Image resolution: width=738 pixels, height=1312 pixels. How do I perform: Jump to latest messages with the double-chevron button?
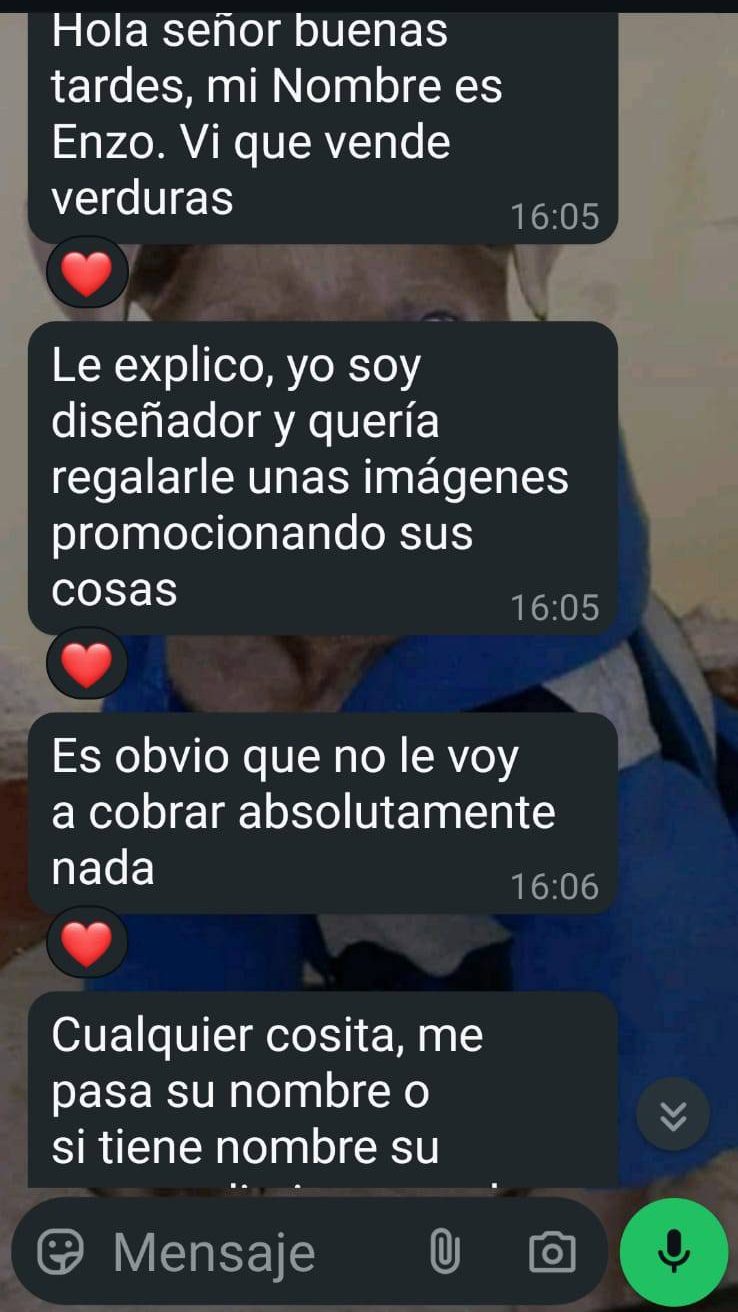click(673, 1114)
